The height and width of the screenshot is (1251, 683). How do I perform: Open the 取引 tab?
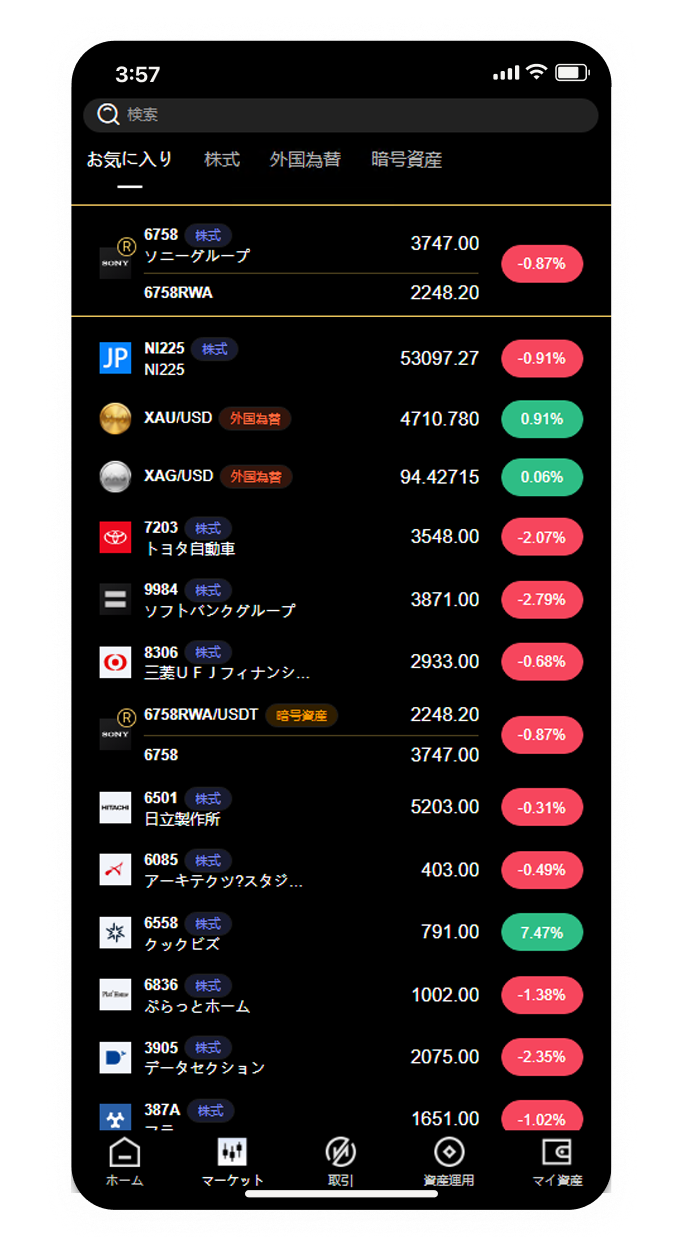click(x=340, y=1161)
